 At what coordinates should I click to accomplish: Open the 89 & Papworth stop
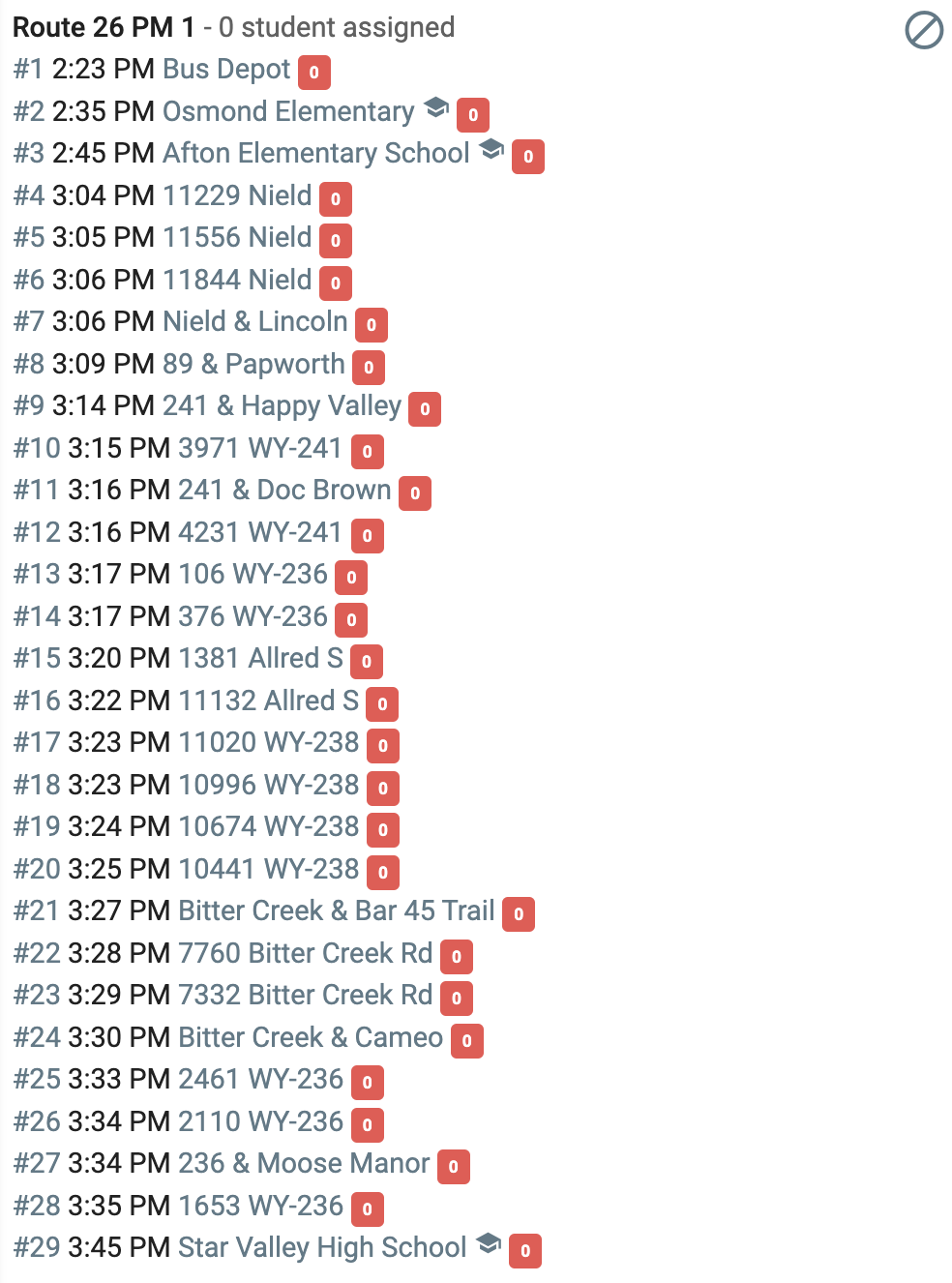click(253, 364)
